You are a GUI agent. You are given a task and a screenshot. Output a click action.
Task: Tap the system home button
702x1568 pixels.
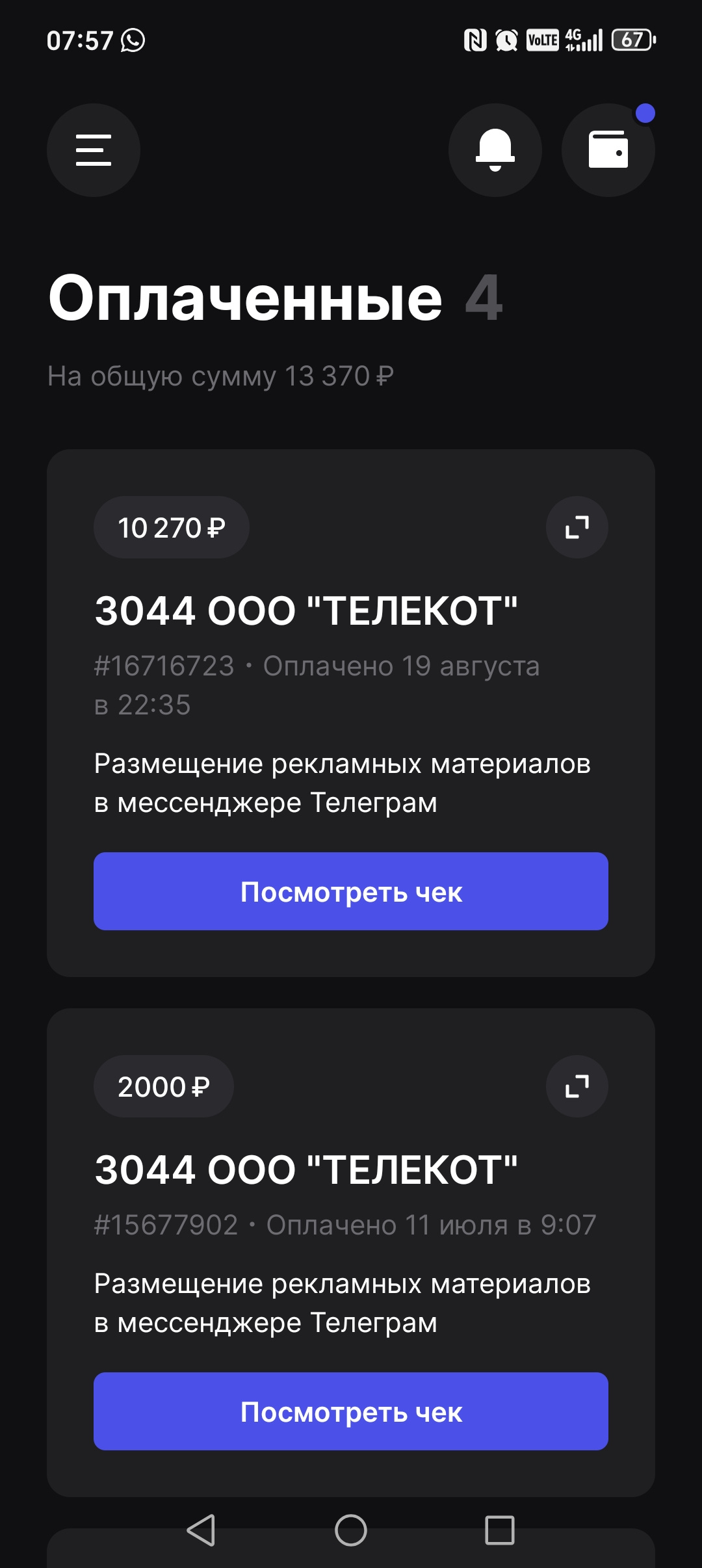coord(351,1530)
